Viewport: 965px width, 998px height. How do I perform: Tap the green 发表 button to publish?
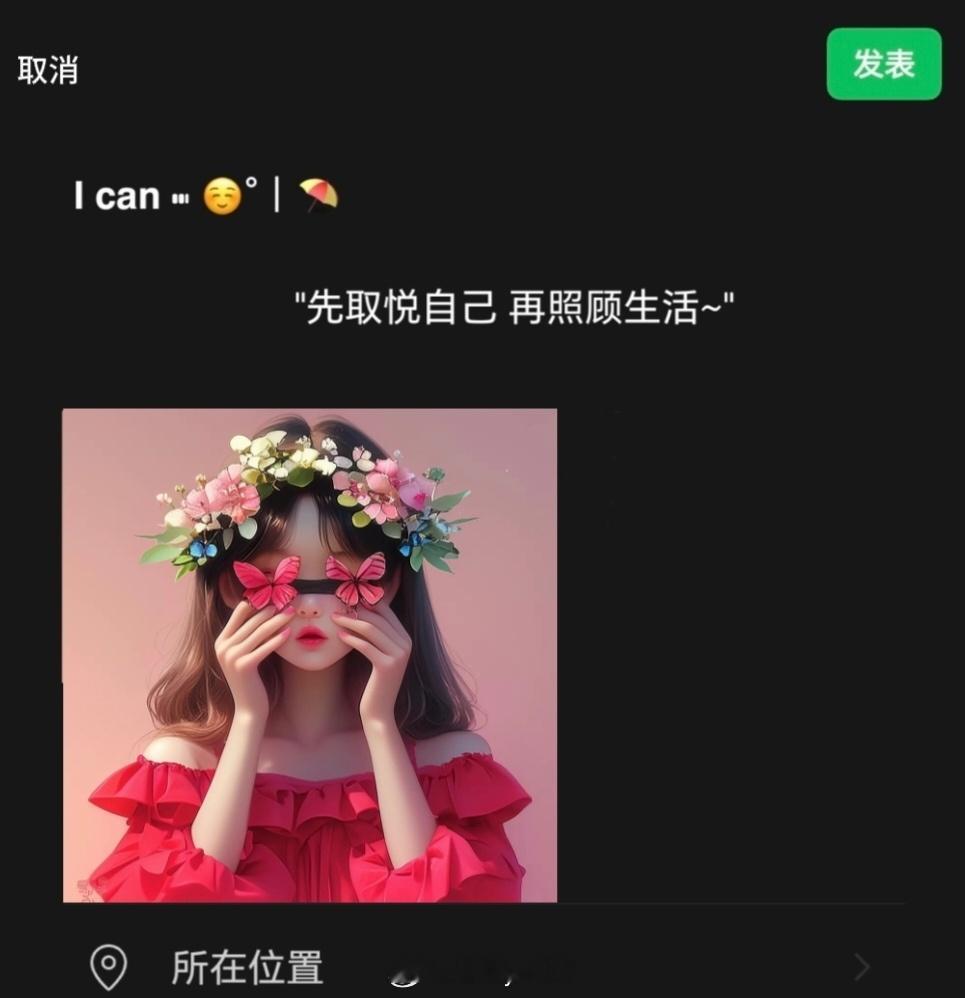pos(883,64)
